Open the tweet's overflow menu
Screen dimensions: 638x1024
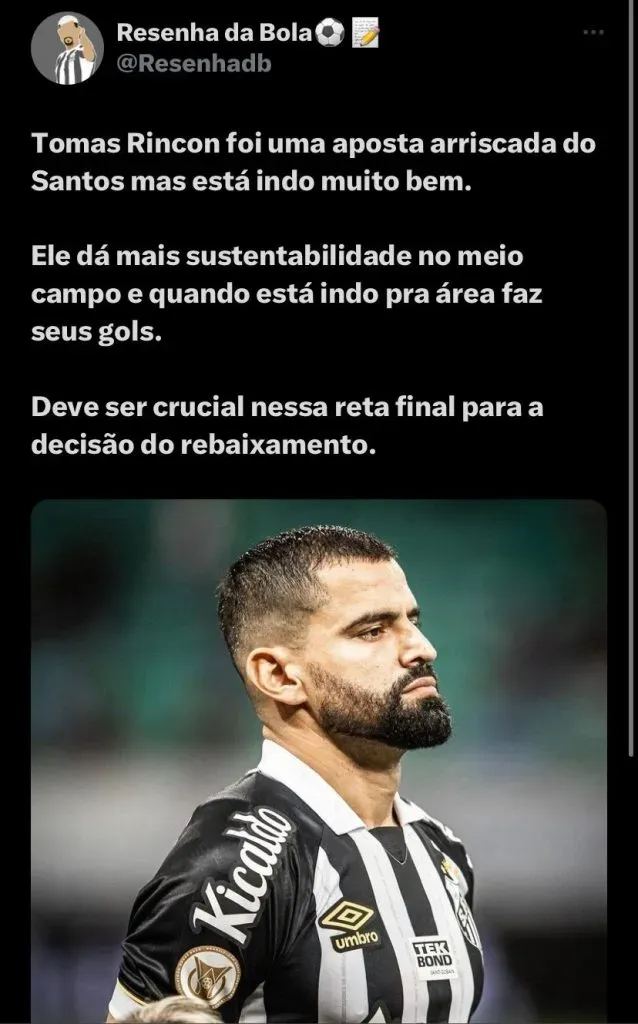pyautogui.click(x=594, y=33)
